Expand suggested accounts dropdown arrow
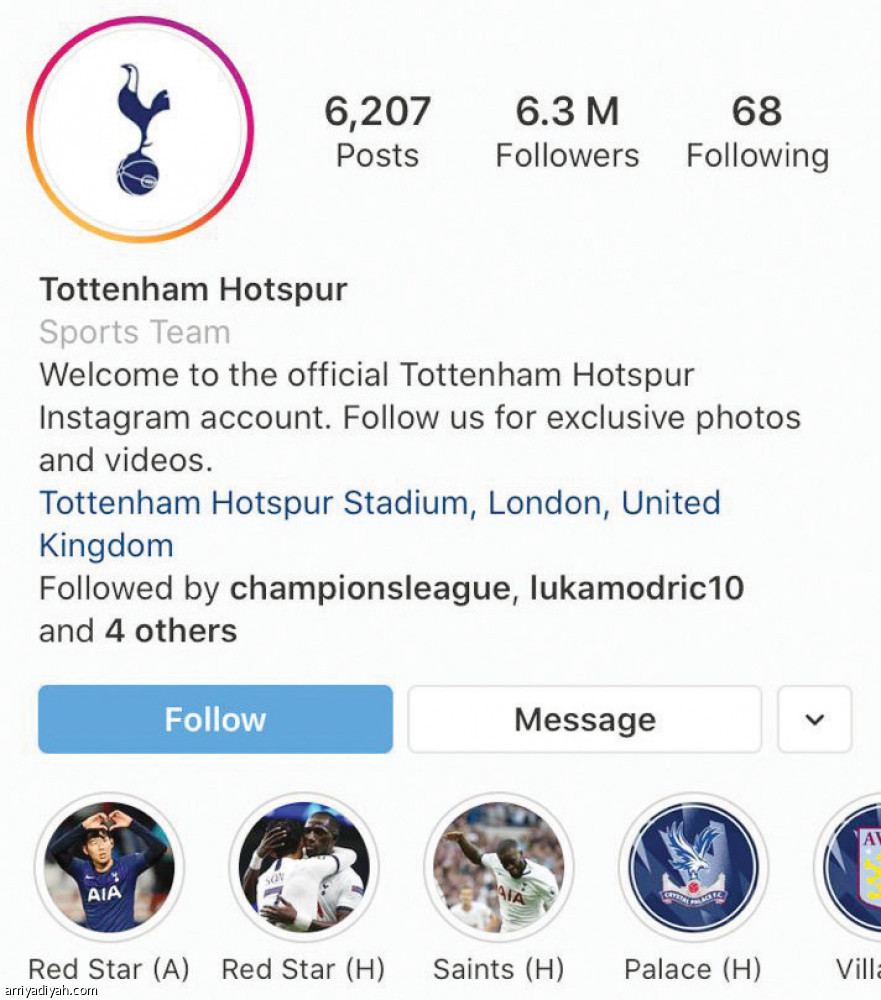The height and width of the screenshot is (1000, 881). tap(814, 719)
